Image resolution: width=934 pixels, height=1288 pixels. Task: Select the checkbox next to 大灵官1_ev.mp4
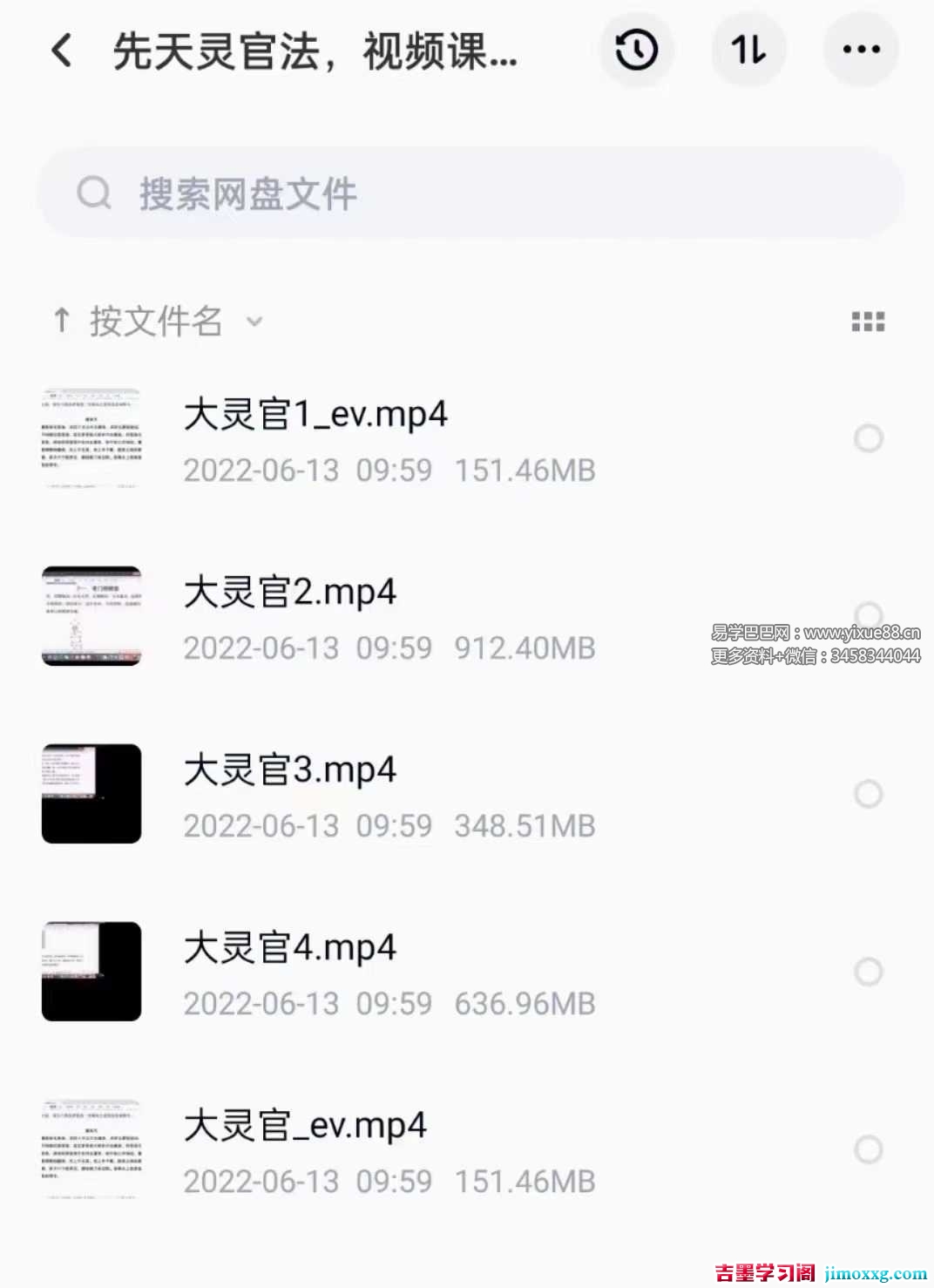[869, 438]
